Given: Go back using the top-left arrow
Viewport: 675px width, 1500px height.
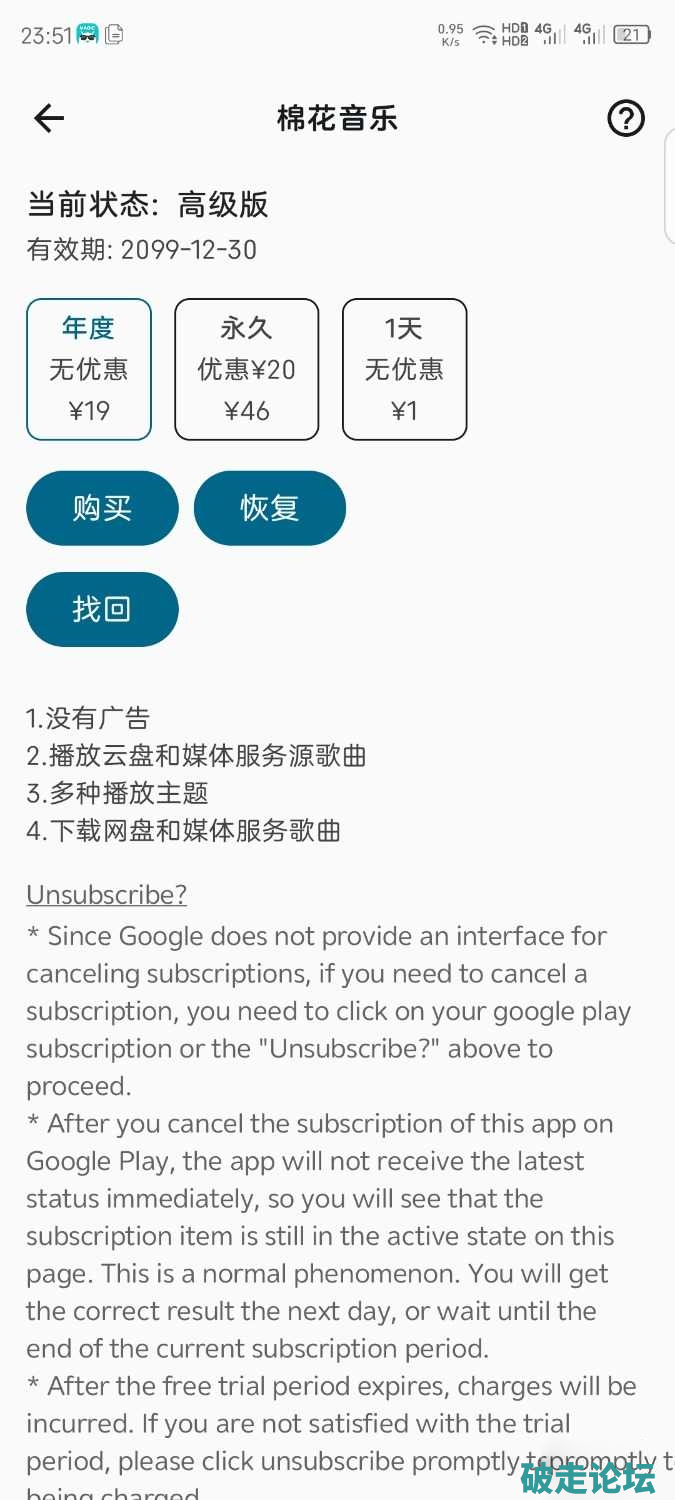Looking at the screenshot, I should 48,119.
